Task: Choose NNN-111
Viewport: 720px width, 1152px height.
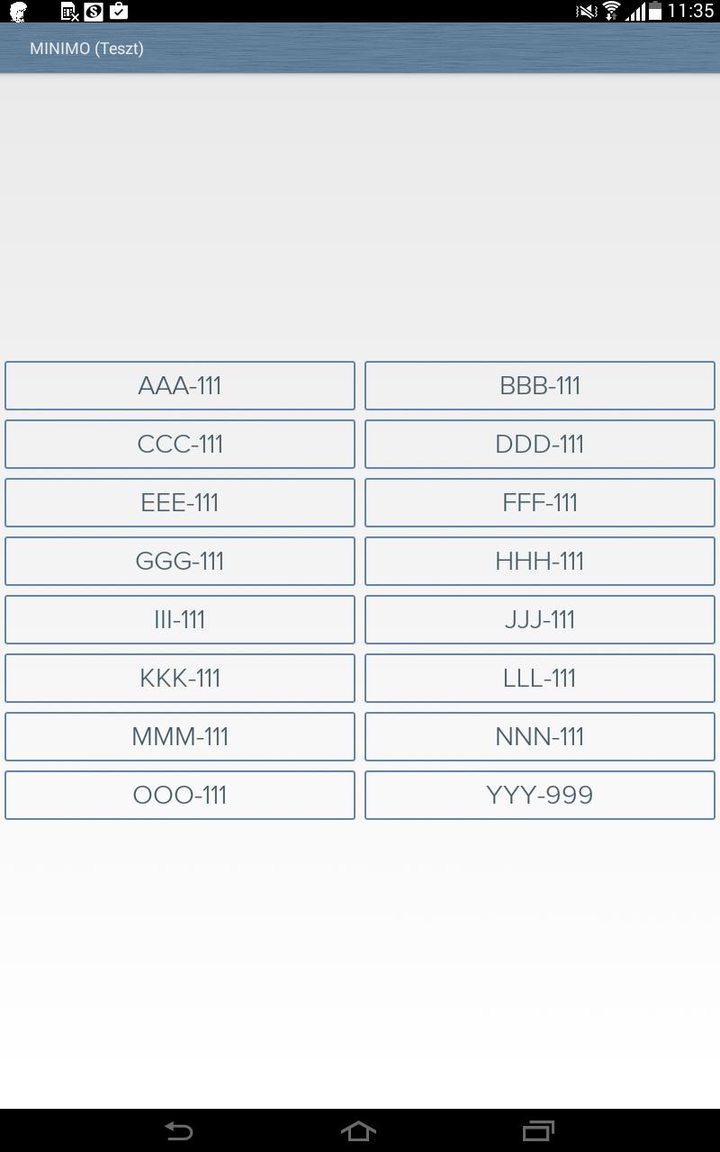Action: [x=540, y=736]
